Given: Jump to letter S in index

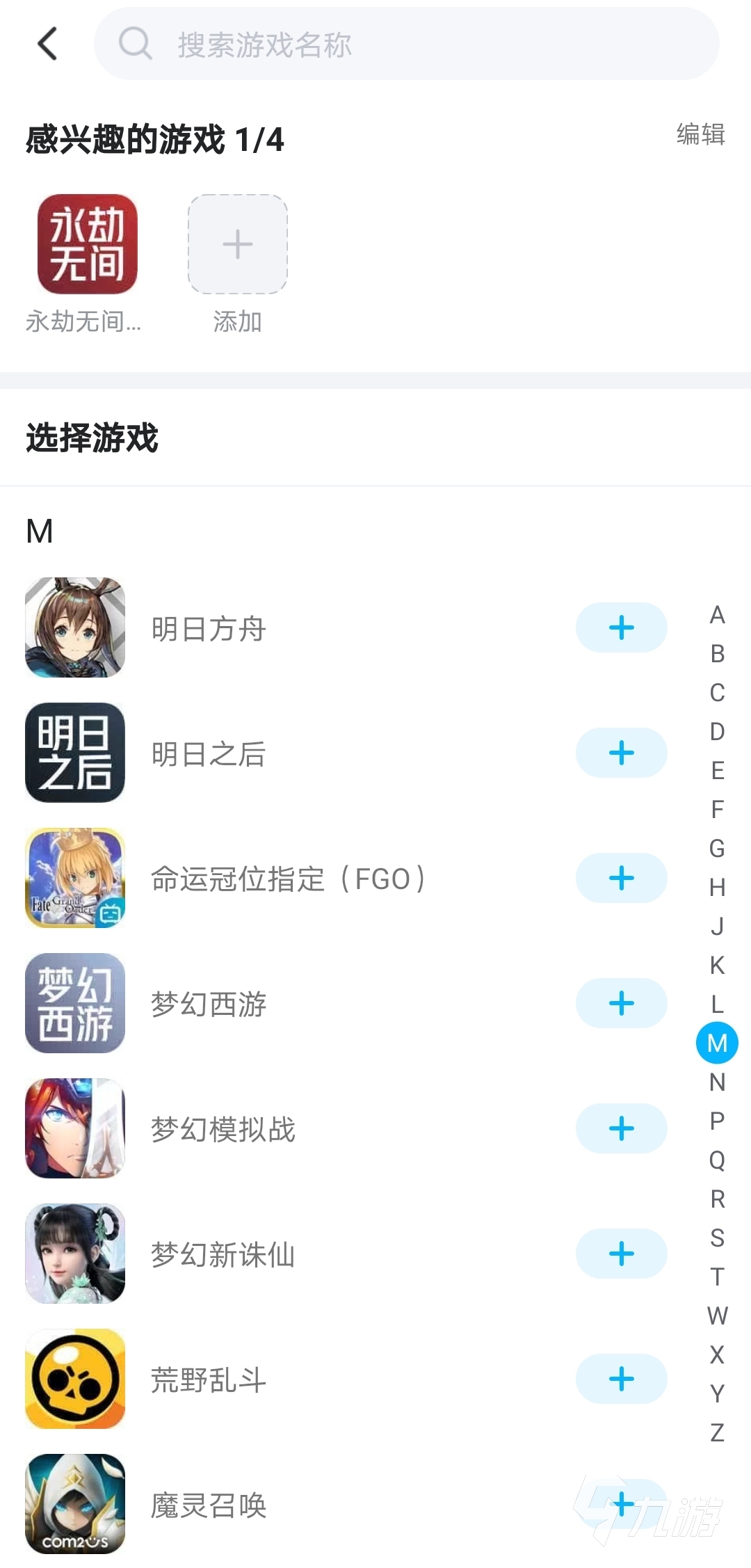Looking at the screenshot, I should [717, 1238].
